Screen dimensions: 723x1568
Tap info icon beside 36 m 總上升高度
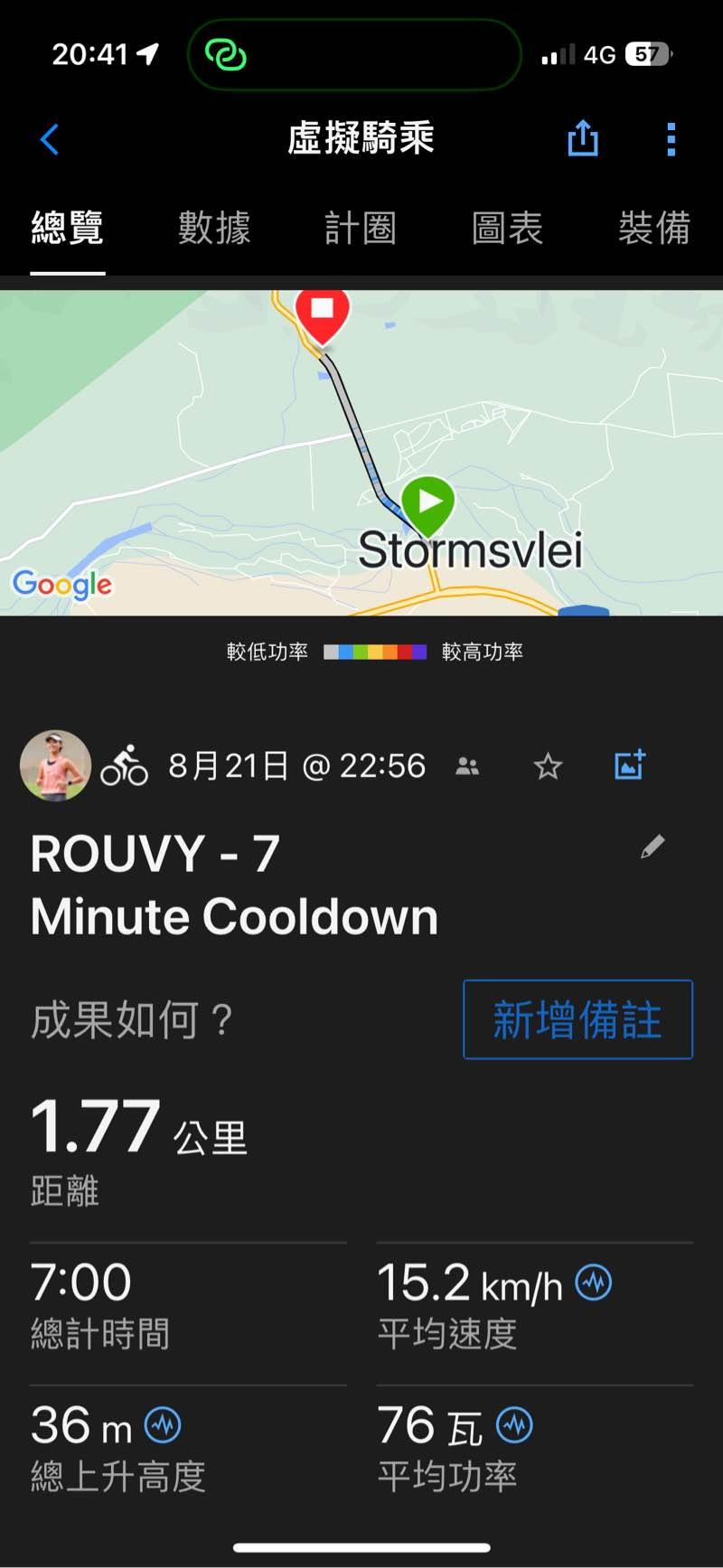point(164,1425)
